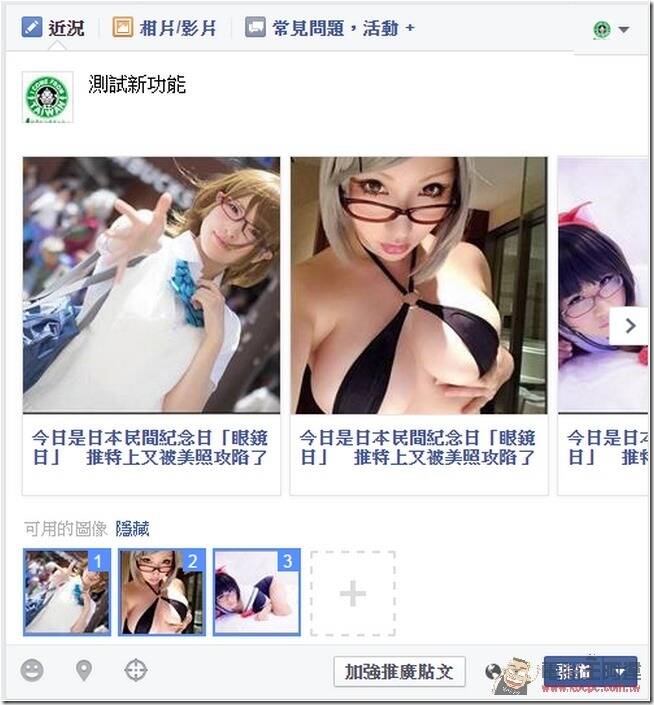Open audience targeting crosshair icon

pos(135,671)
